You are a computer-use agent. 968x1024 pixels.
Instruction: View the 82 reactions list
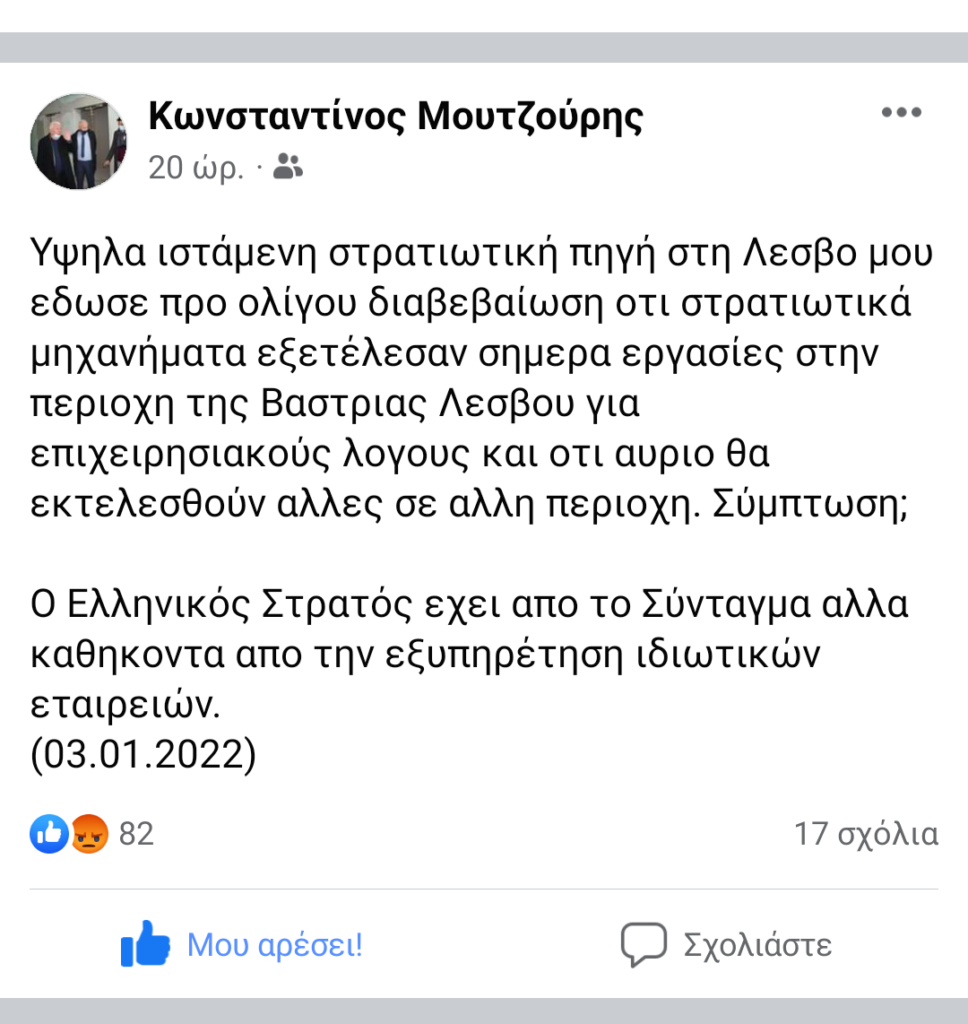coord(92,833)
